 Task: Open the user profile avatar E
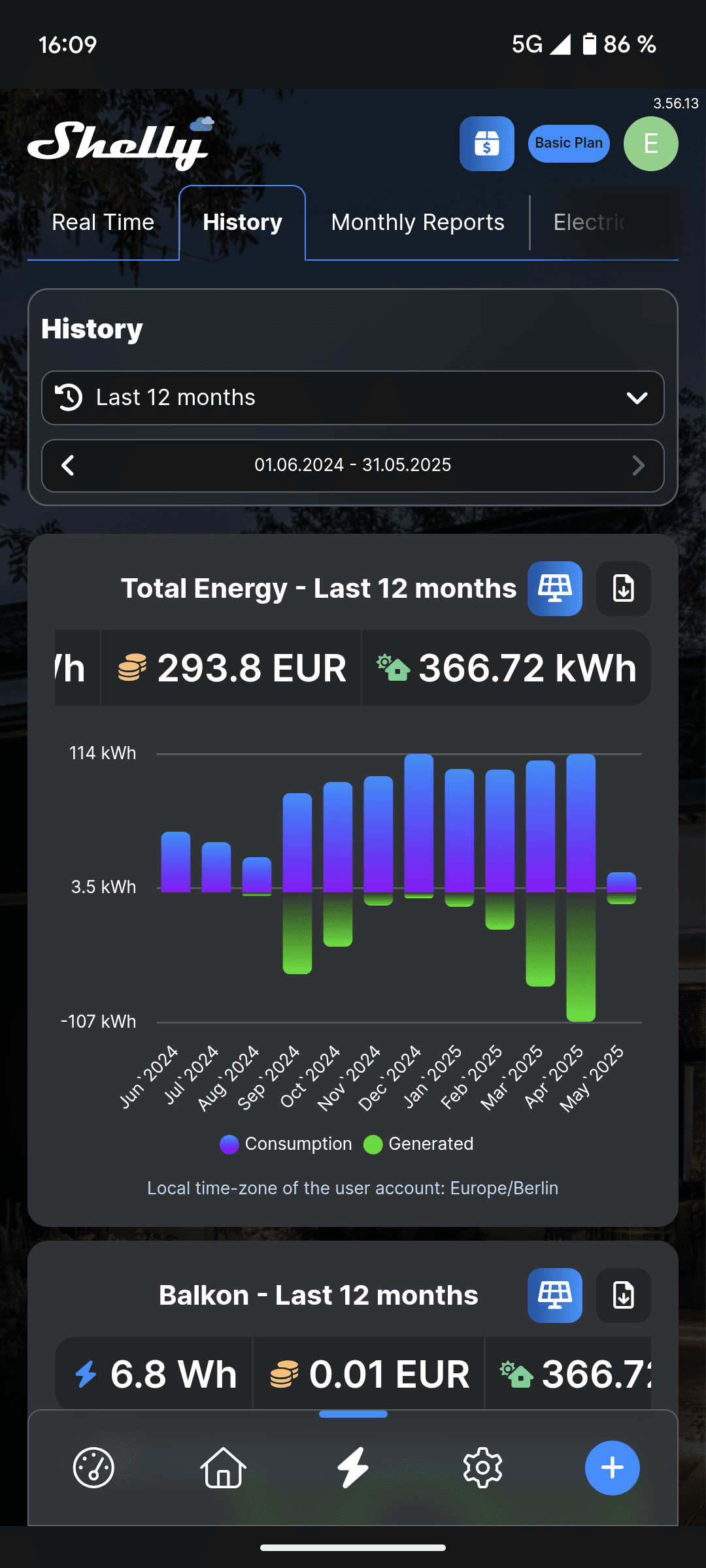click(x=650, y=144)
